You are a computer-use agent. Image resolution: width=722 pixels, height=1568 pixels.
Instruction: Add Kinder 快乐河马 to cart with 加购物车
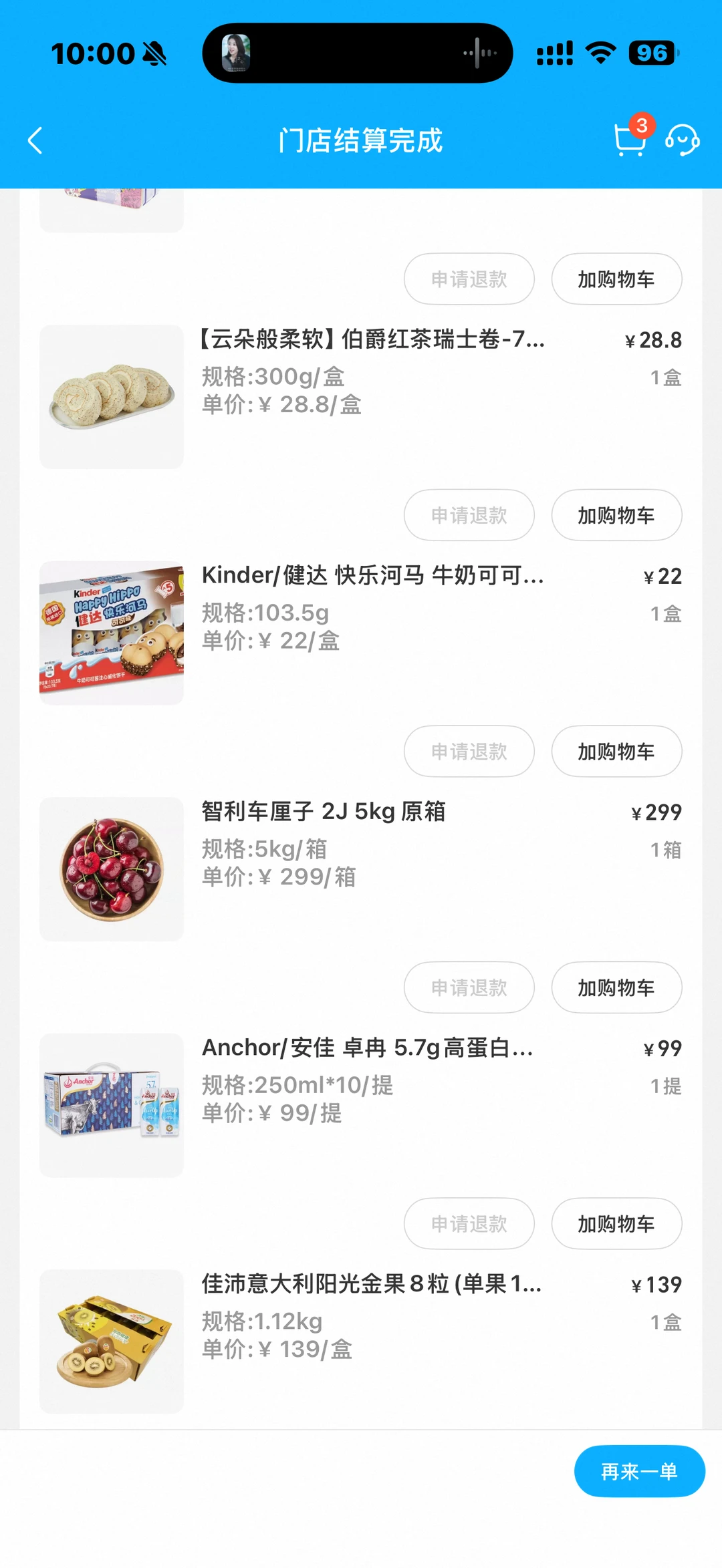(x=616, y=752)
